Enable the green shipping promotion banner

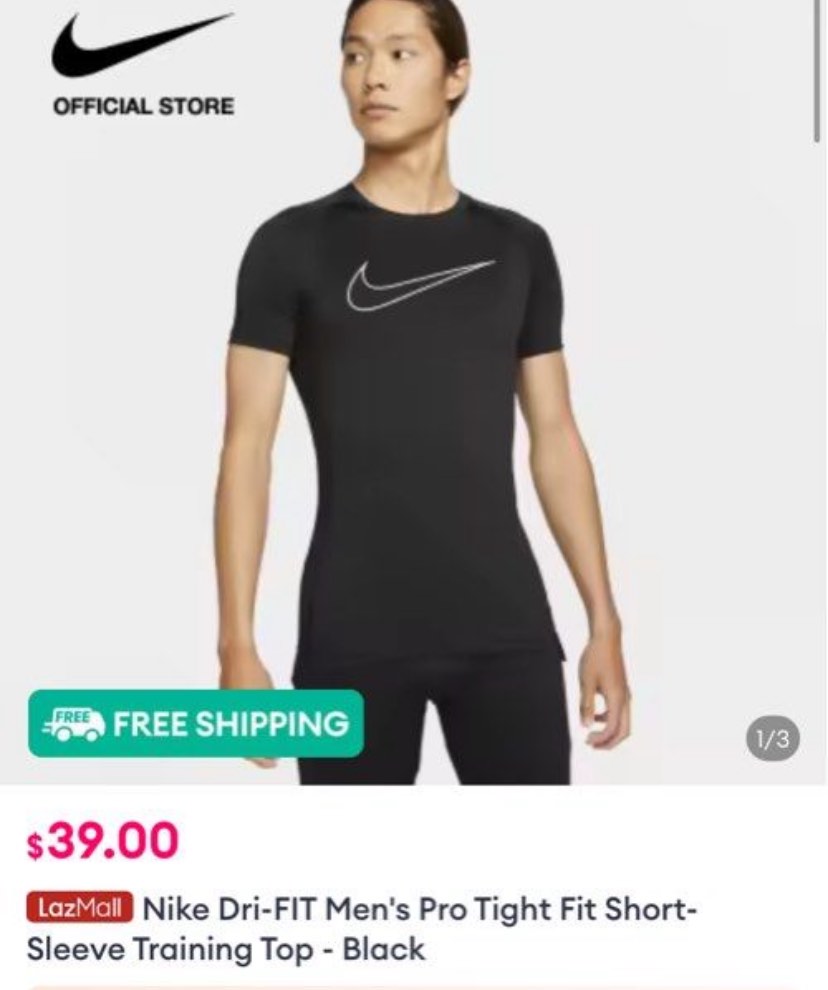(193, 724)
